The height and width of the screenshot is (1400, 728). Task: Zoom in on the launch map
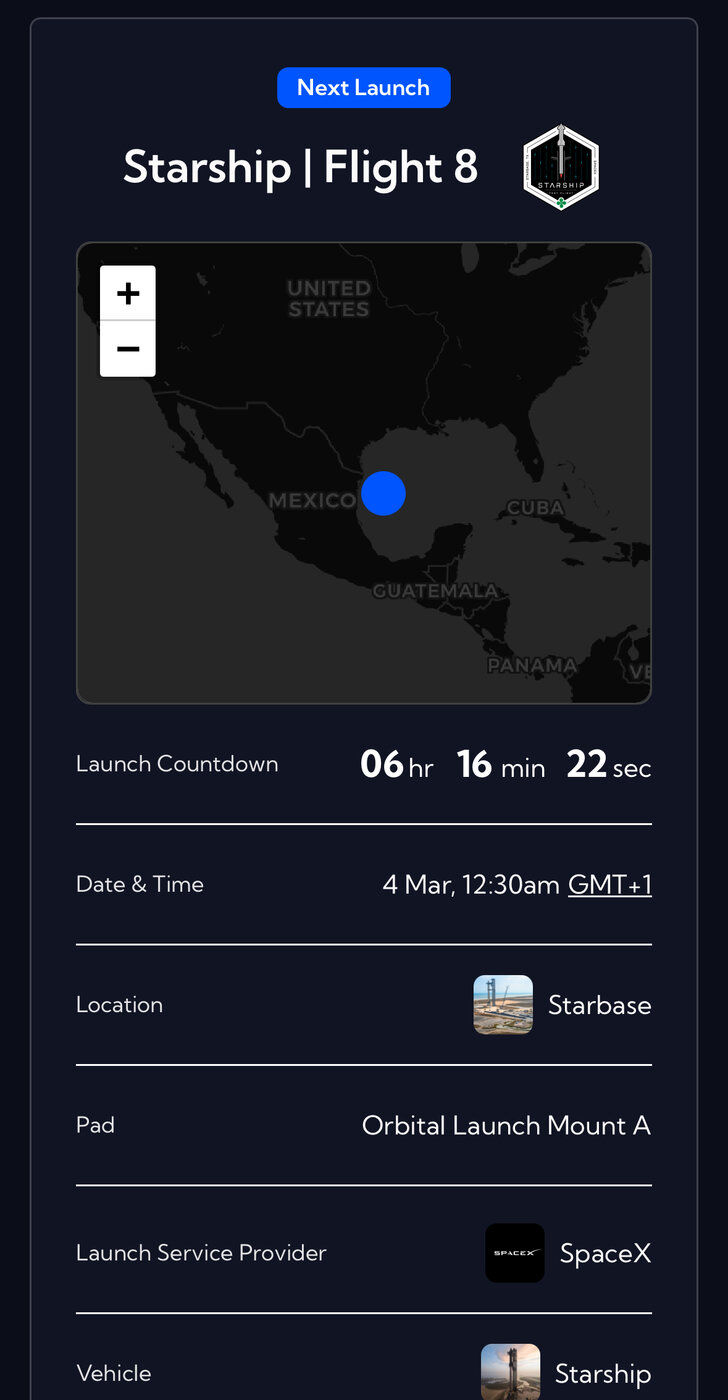pyautogui.click(x=128, y=293)
